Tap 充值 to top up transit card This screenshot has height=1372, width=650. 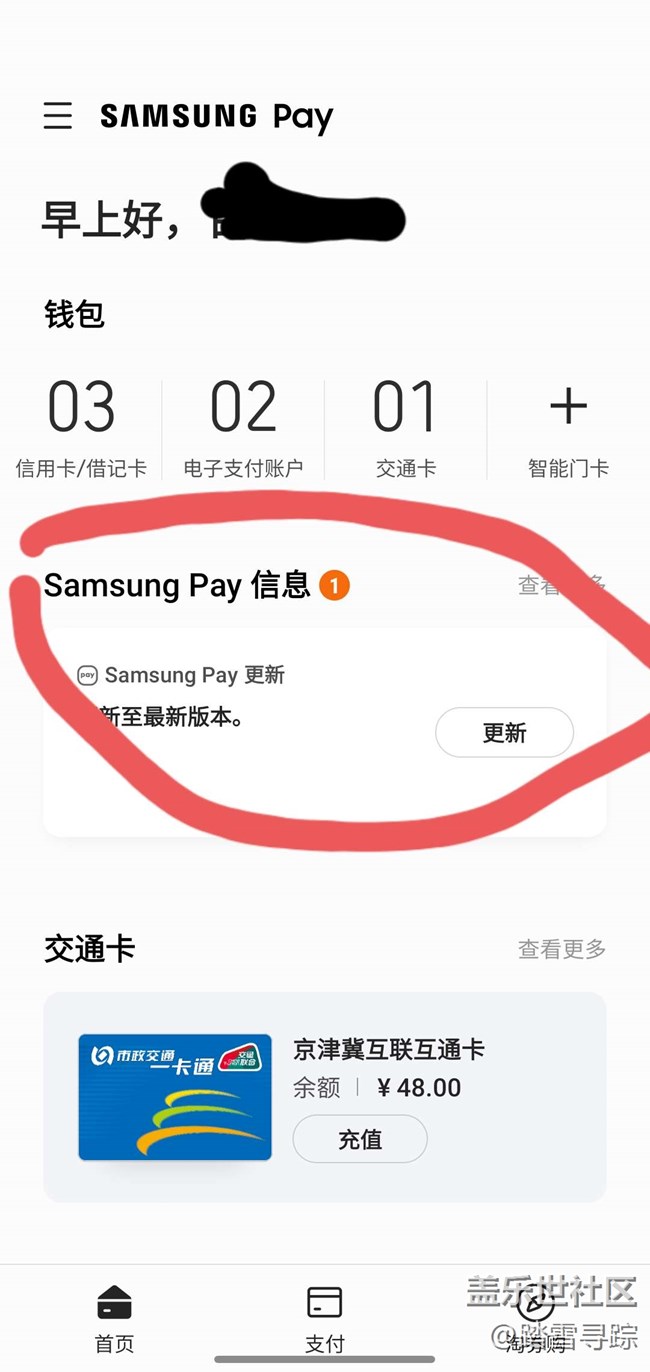(360, 1139)
